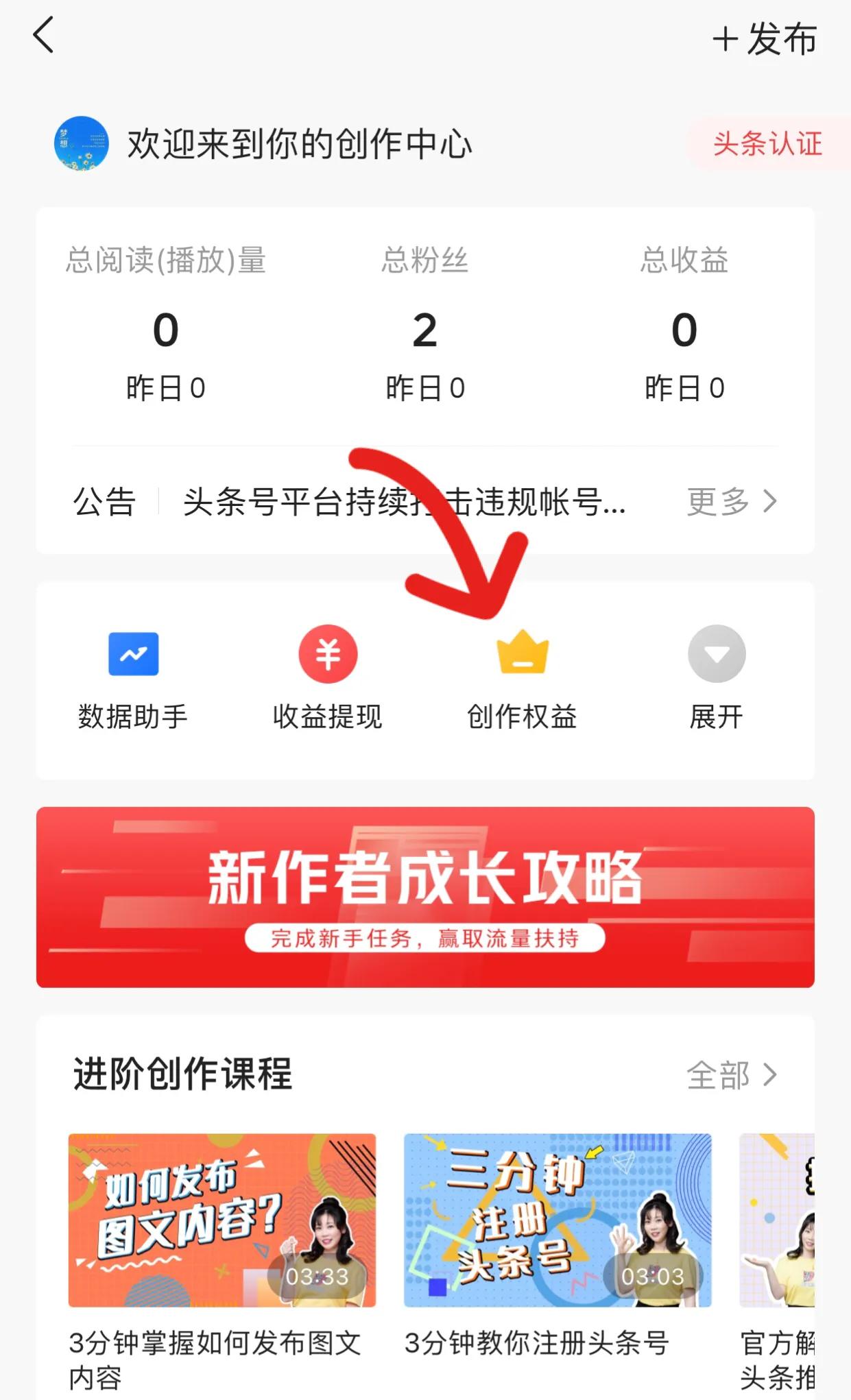
Task: Tap the yellow crown icon
Action: coord(523,654)
